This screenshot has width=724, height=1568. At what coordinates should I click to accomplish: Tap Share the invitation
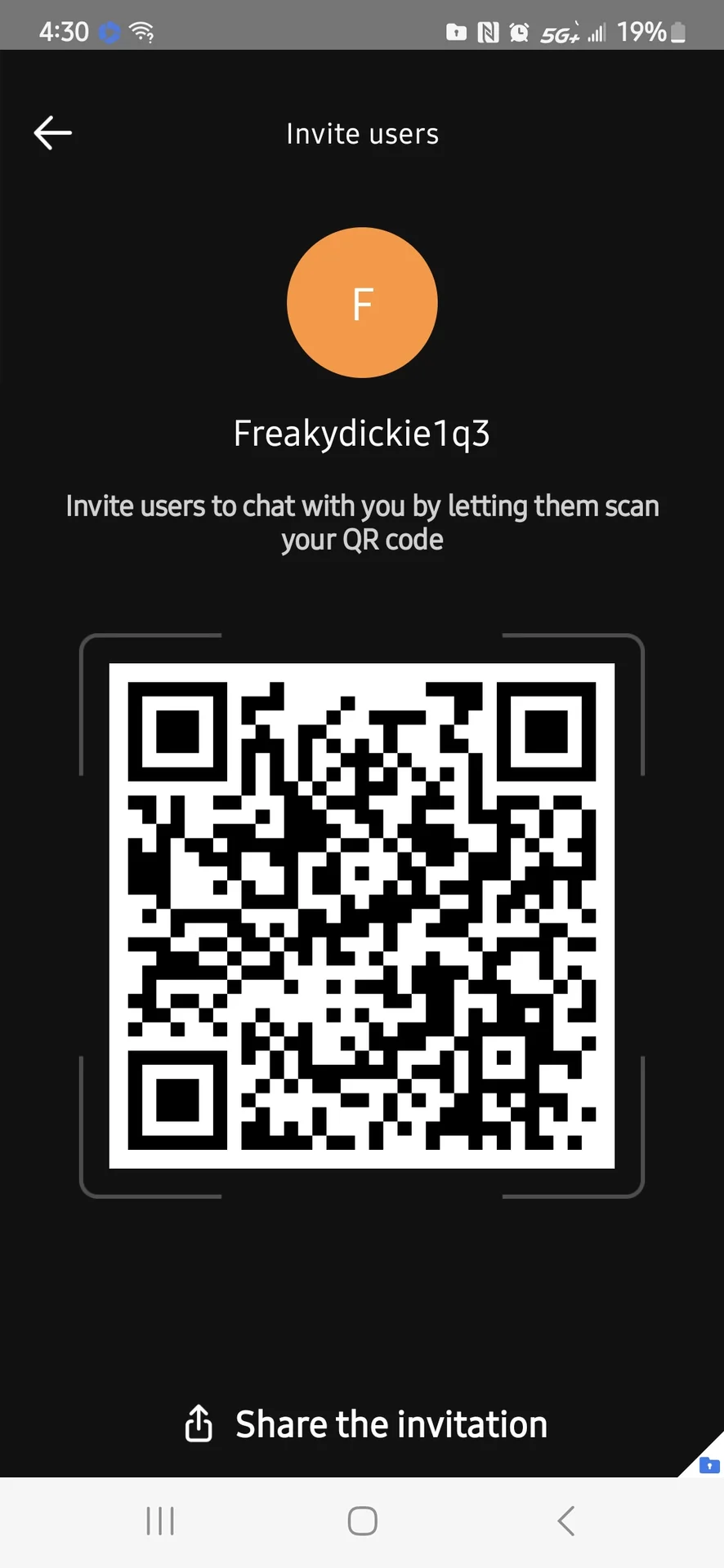coord(366,1424)
